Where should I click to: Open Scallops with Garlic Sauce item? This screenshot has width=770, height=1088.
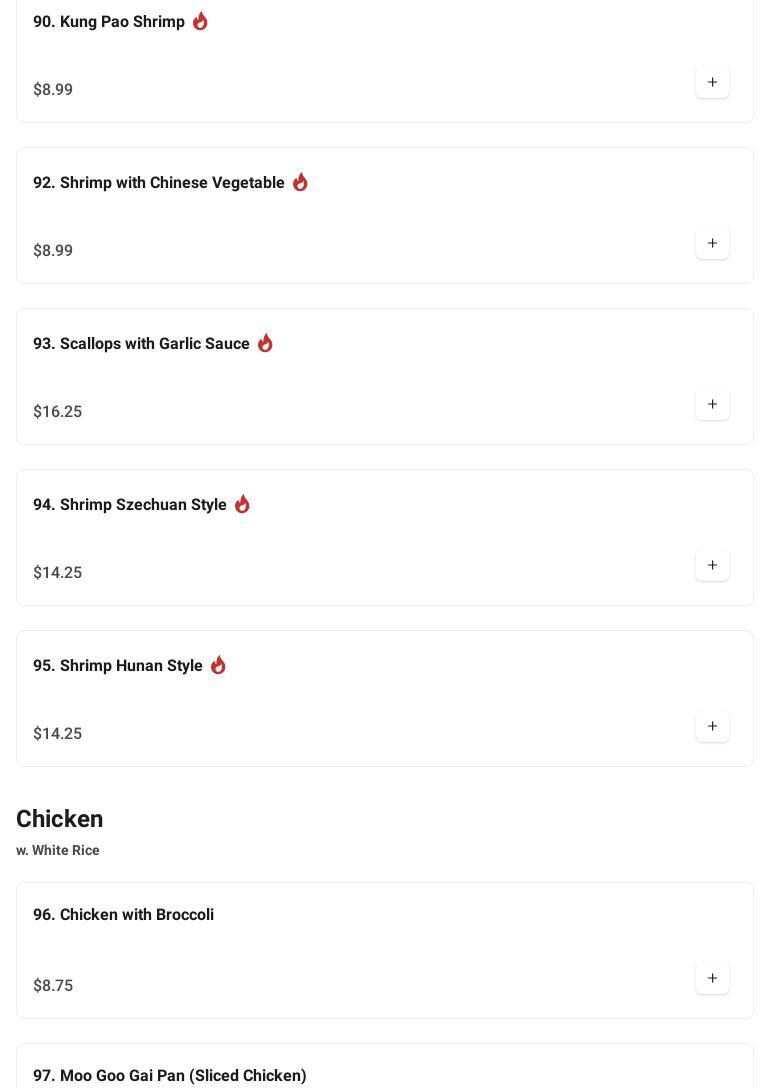coord(141,344)
